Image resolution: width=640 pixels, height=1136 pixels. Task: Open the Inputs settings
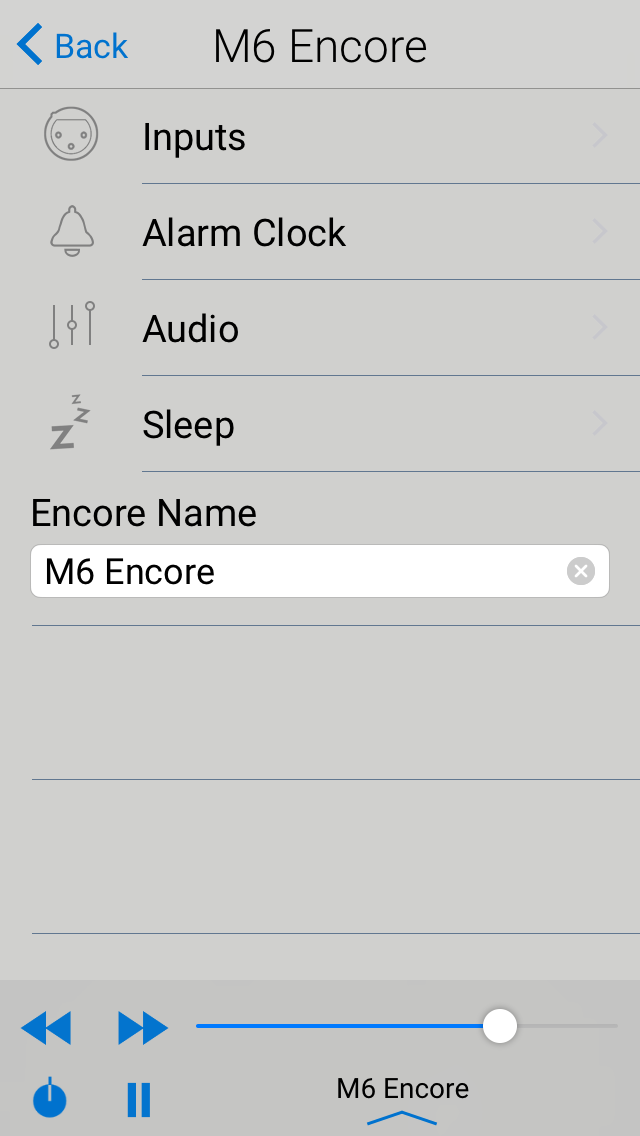[320, 137]
